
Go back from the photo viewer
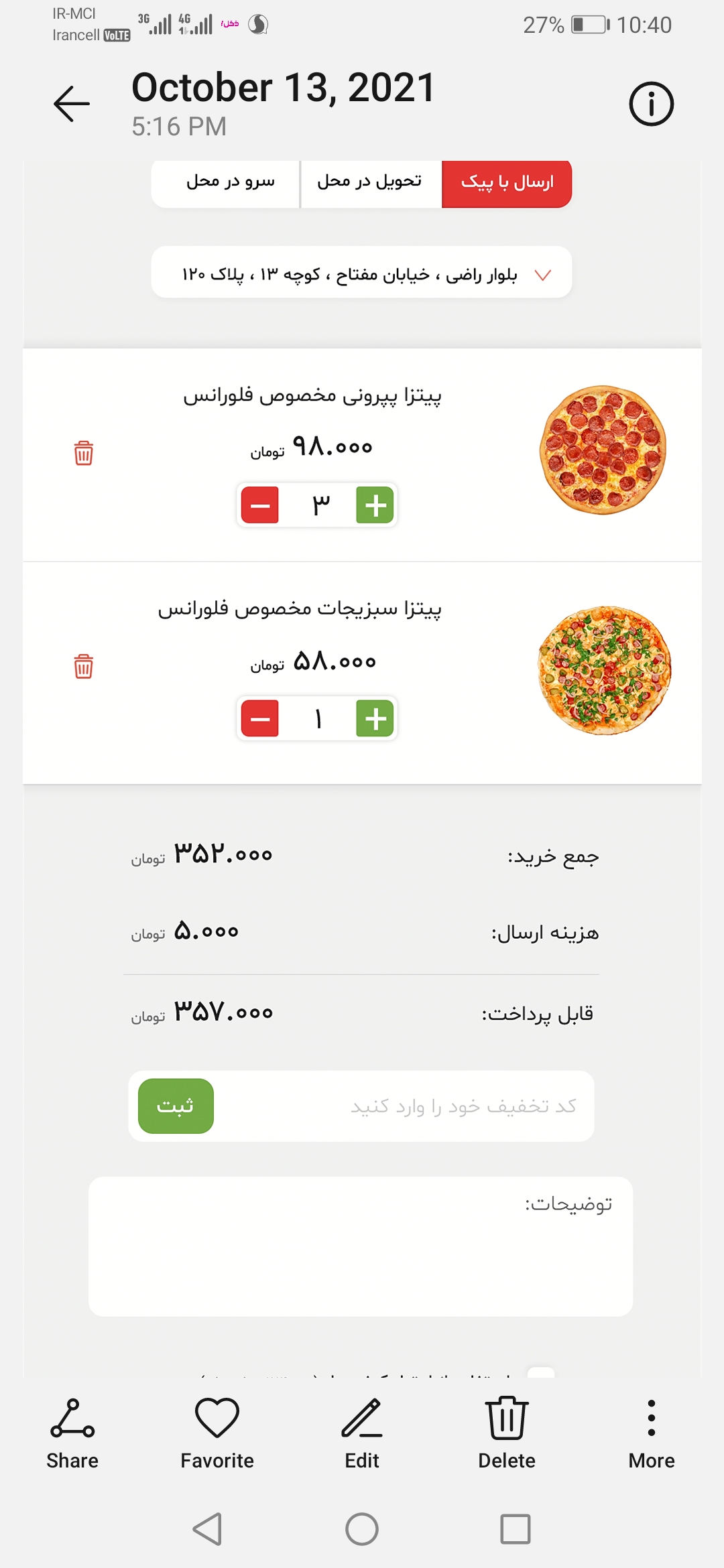(72, 104)
